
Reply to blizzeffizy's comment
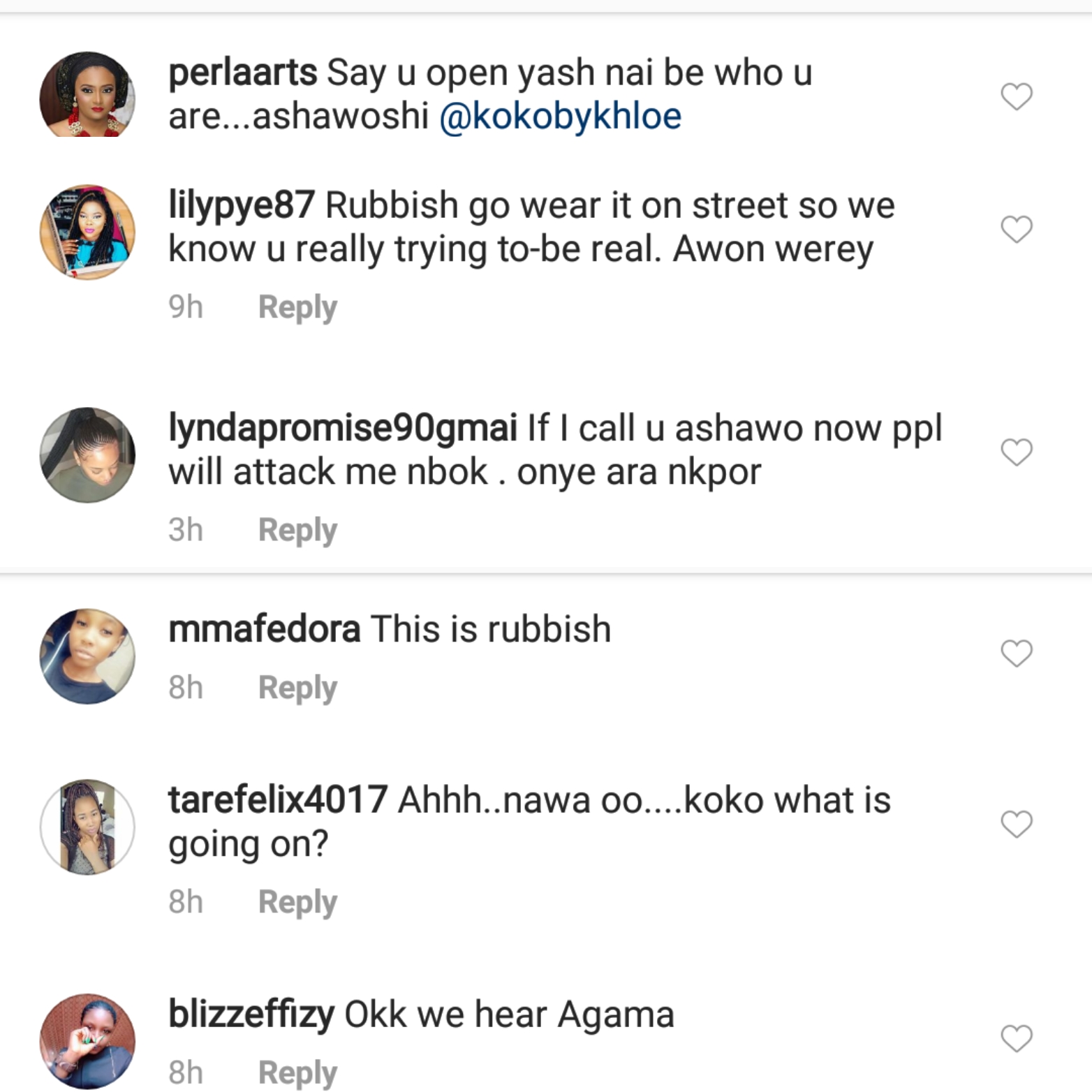point(297,1073)
